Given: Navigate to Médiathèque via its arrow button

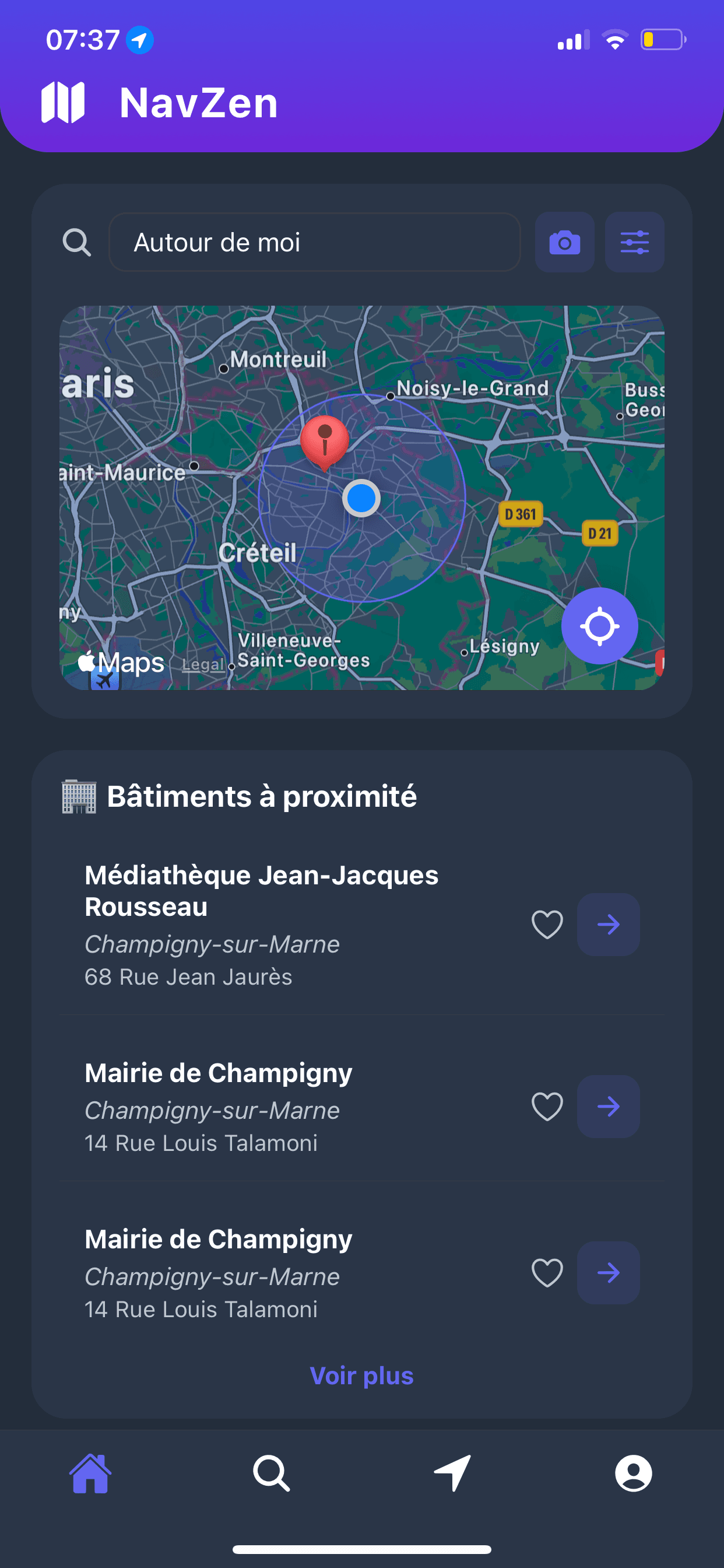Looking at the screenshot, I should [x=609, y=925].
